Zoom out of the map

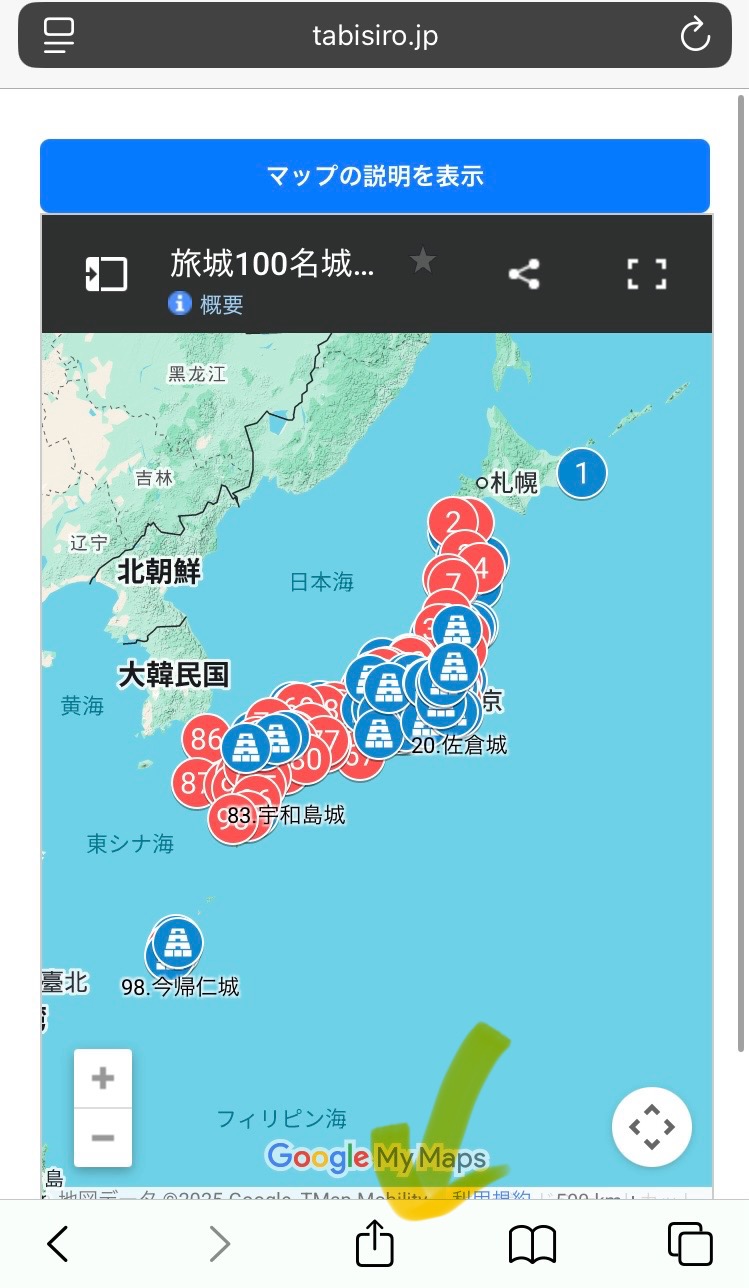tap(103, 1138)
